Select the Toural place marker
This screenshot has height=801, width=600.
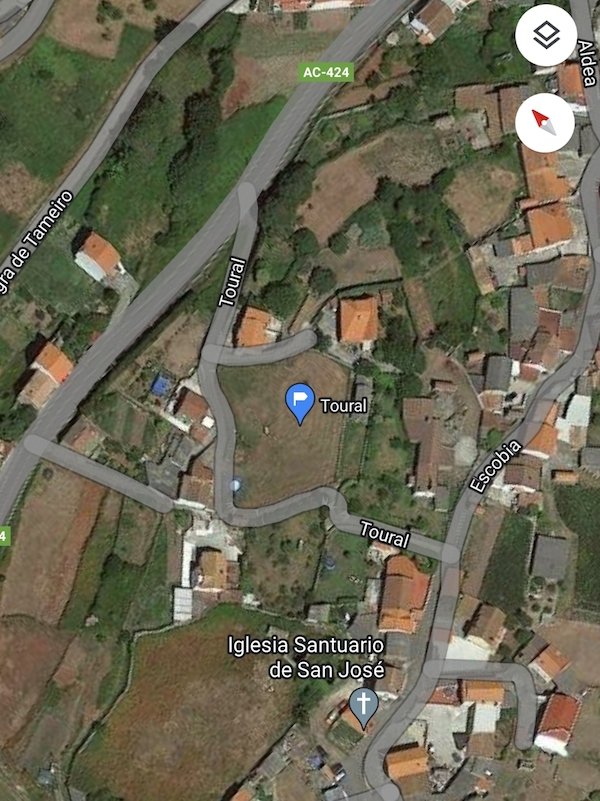point(300,402)
